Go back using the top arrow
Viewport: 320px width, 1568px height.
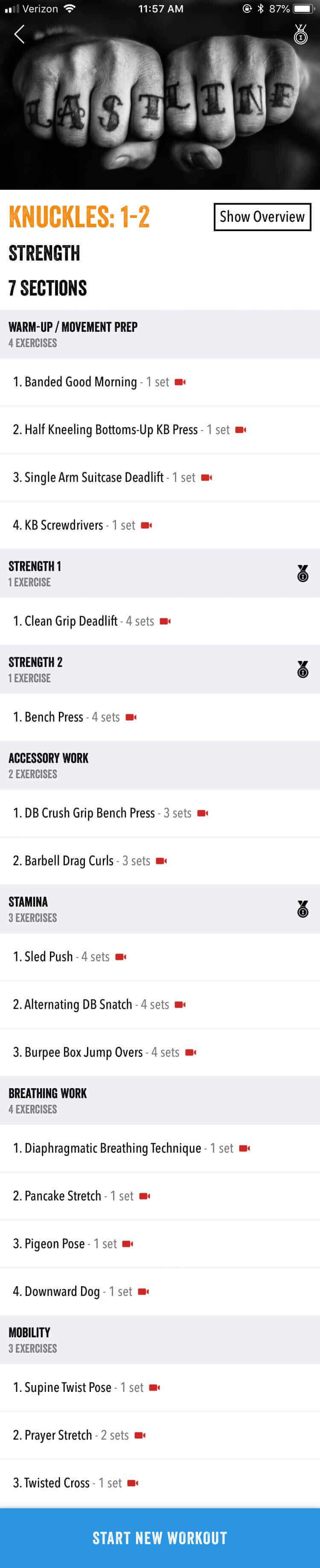click(20, 35)
